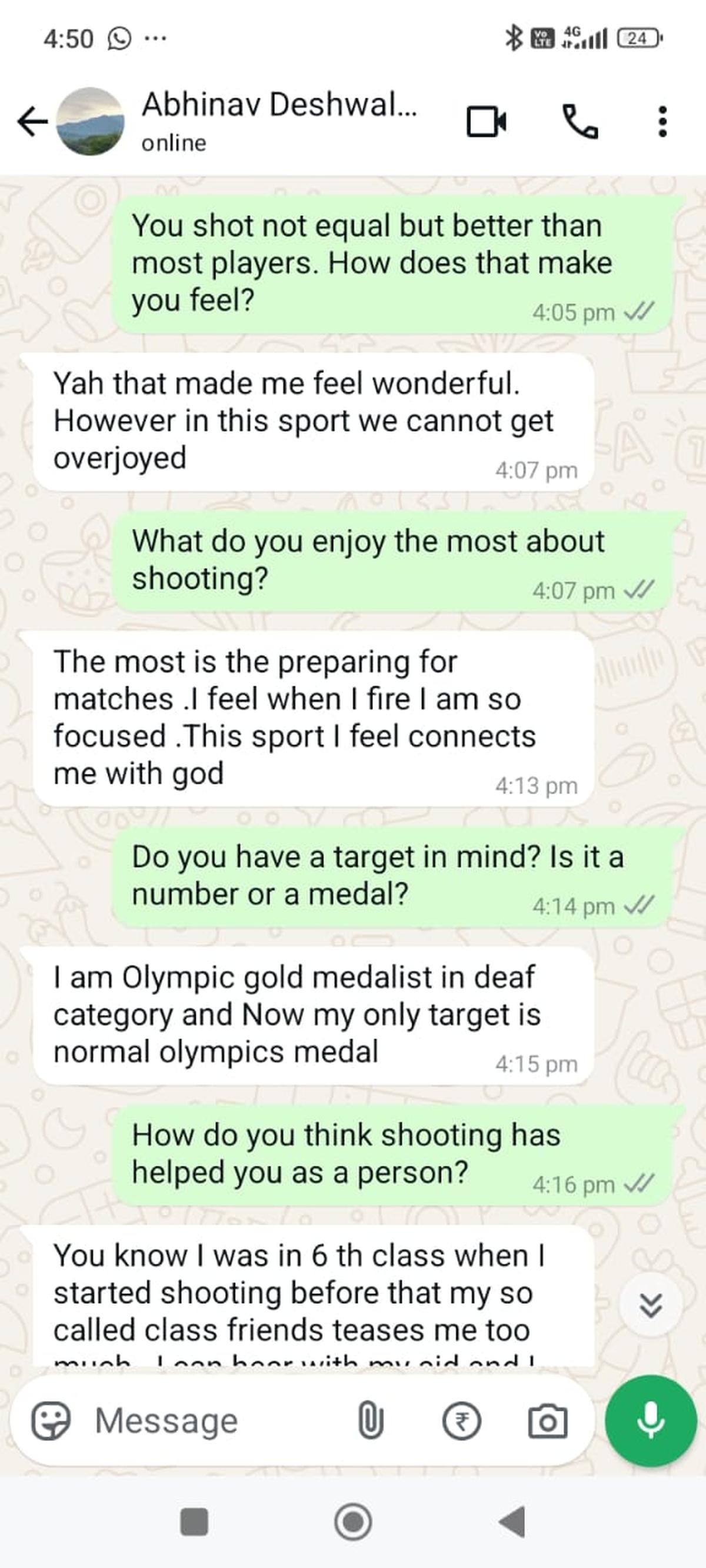This screenshot has height=1568, width=706.
Task: Open the camera to send a photo
Action: 547,1422
